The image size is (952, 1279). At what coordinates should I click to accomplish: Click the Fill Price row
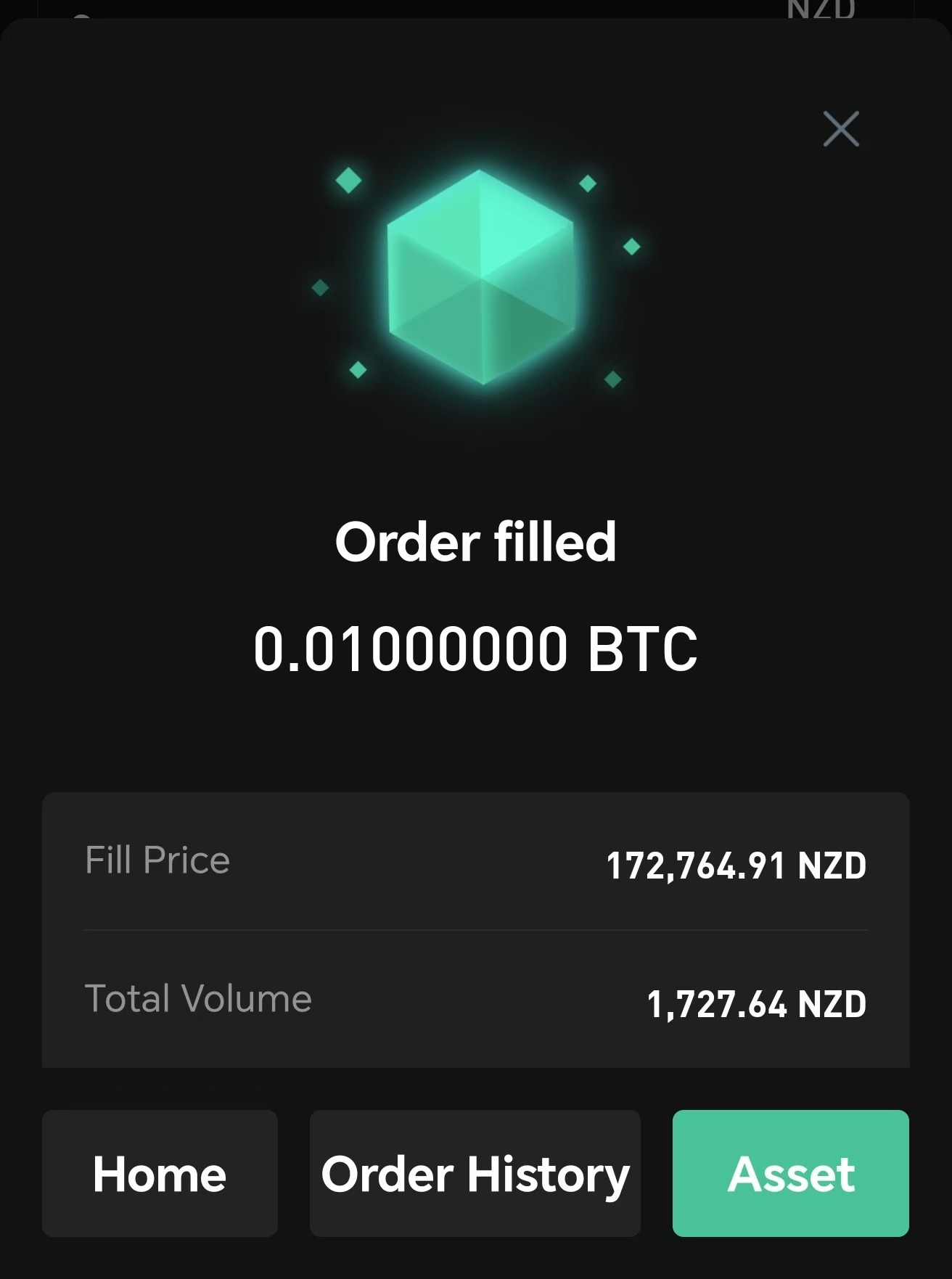[476, 863]
